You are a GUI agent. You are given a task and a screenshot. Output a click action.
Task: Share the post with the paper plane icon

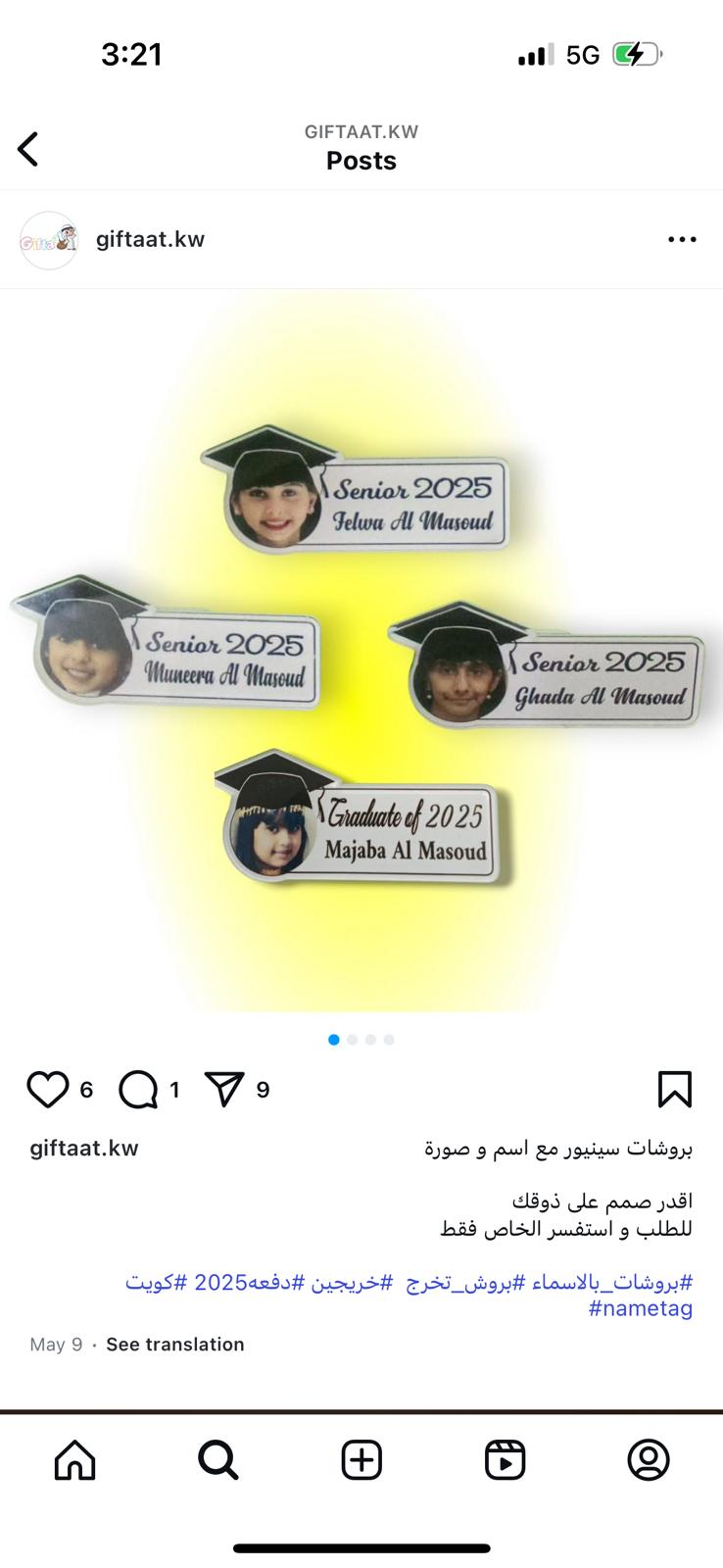(x=224, y=1090)
